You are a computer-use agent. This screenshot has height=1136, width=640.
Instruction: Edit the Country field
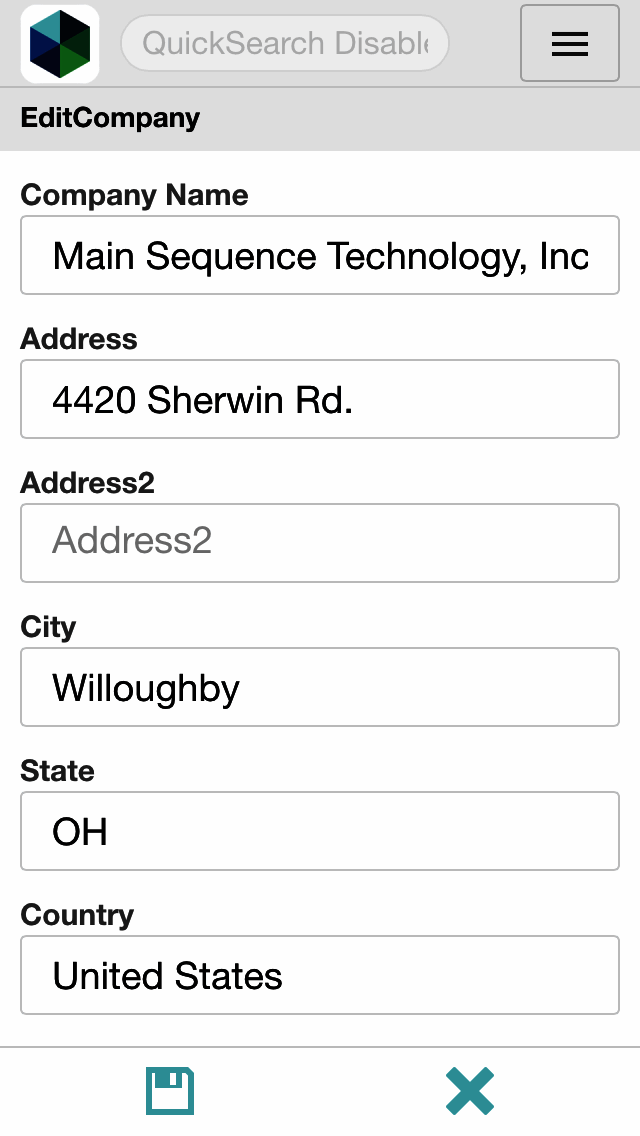click(320, 975)
